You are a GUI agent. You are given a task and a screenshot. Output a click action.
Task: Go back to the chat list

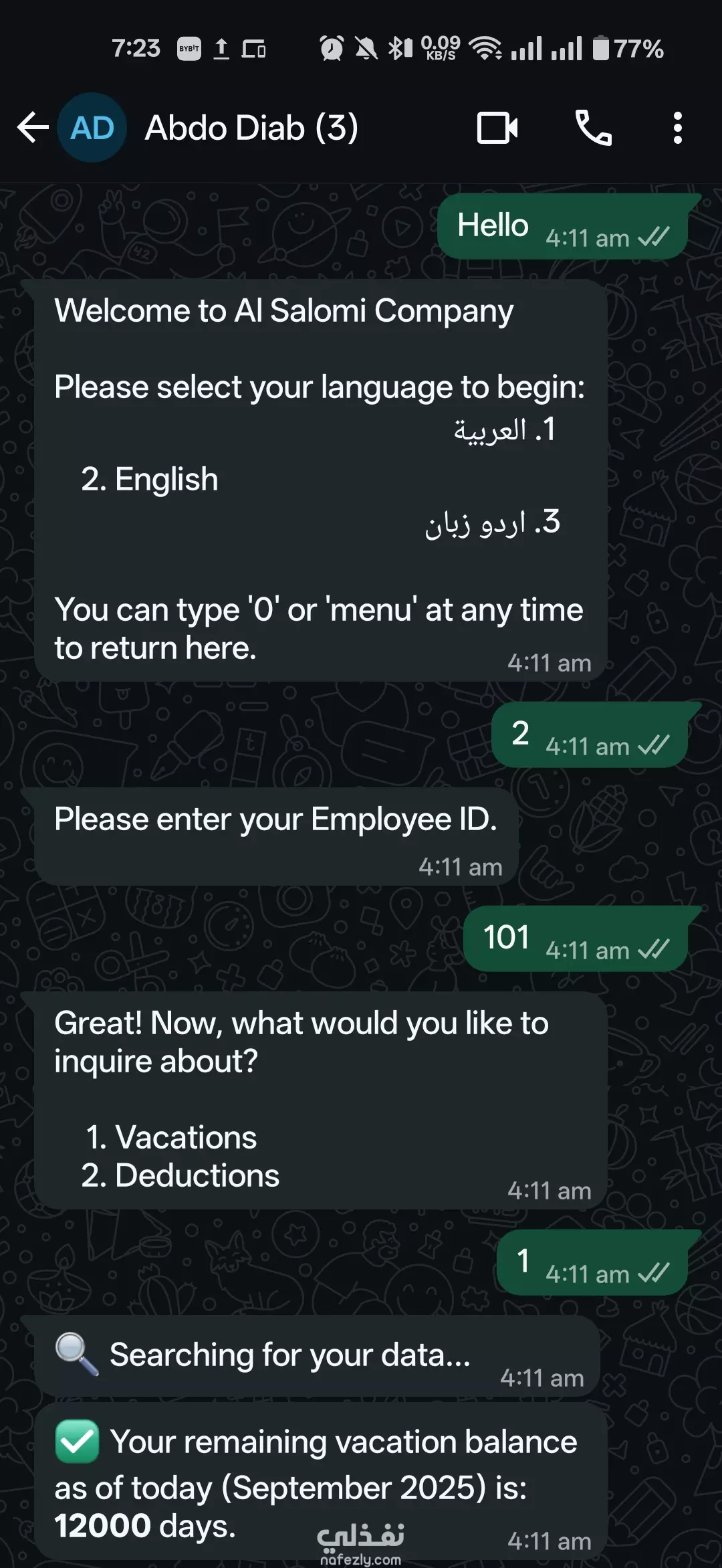(x=33, y=128)
